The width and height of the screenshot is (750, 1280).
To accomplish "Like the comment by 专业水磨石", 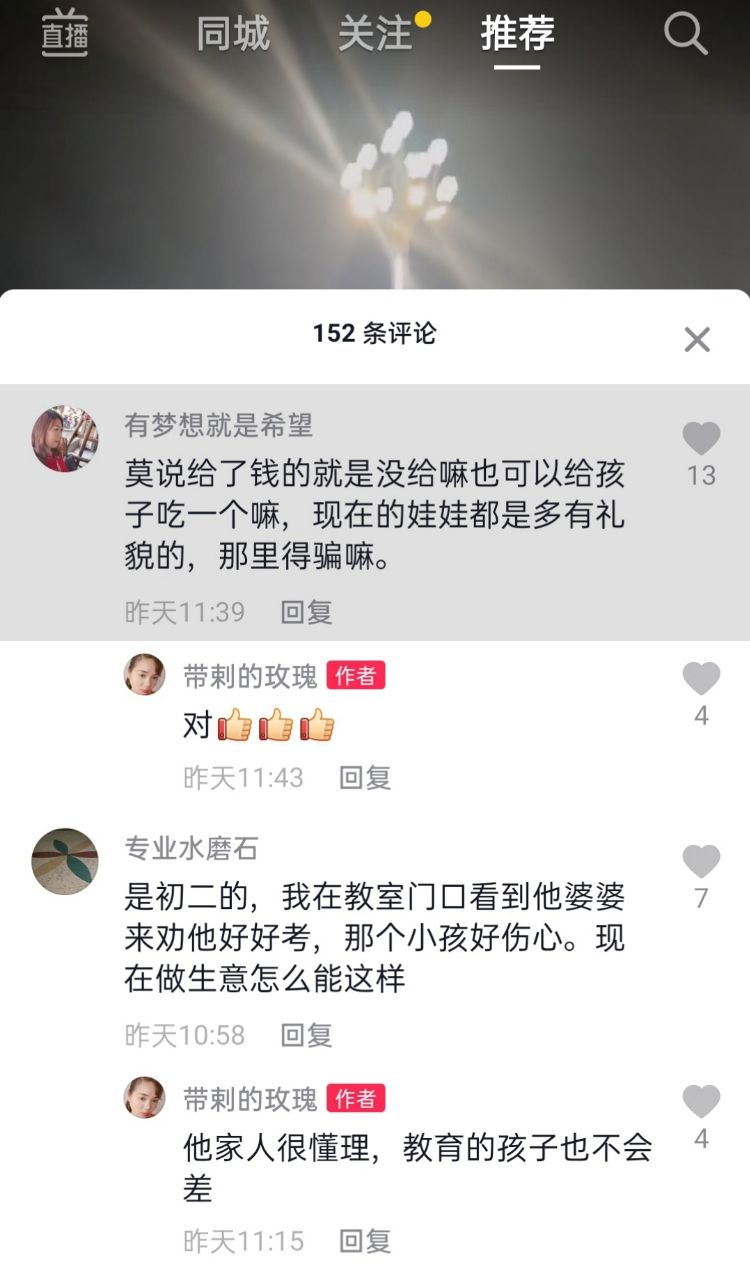I will coord(701,862).
